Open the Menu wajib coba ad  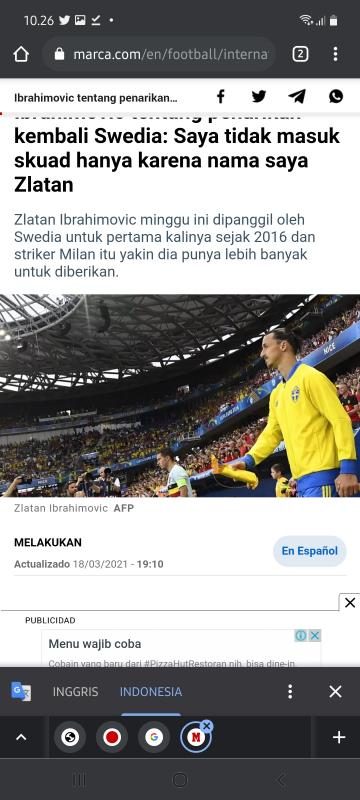tap(181, 648)
